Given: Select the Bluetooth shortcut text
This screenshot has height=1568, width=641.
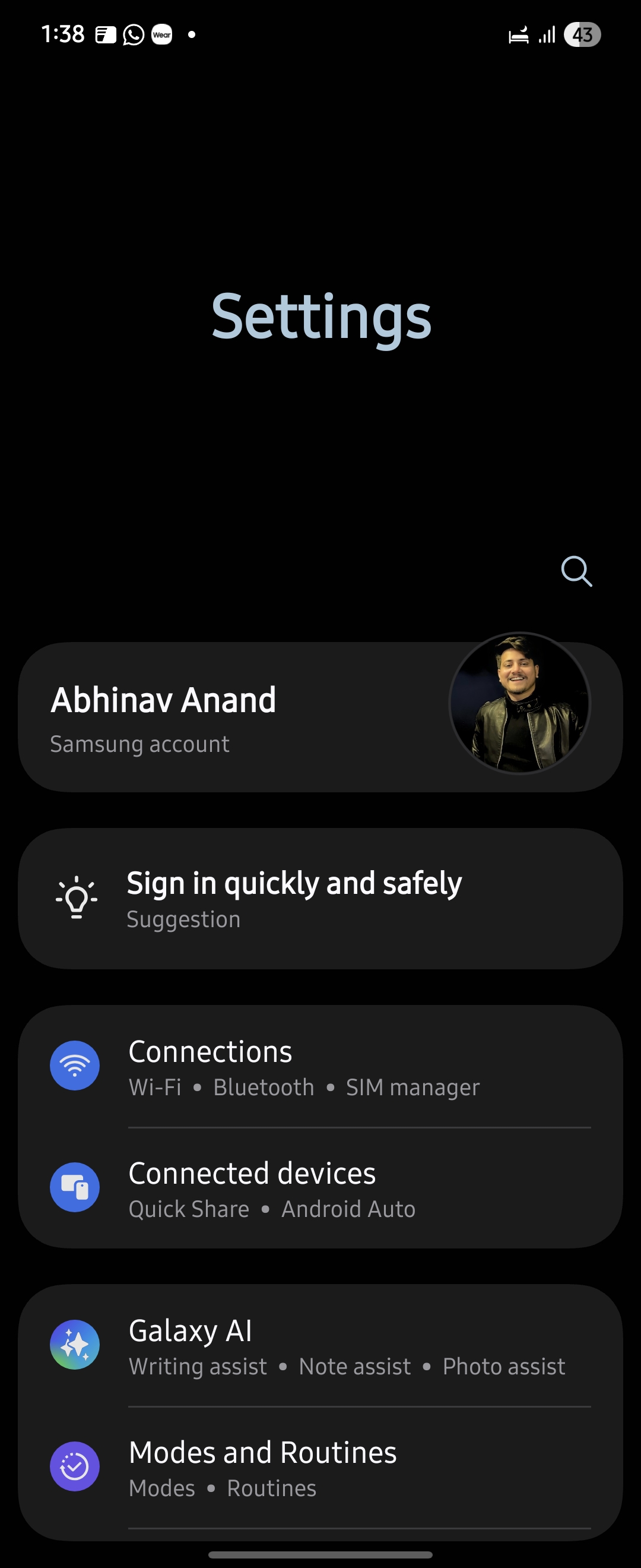Looking at the screenshot, I should pos(264,1087).
